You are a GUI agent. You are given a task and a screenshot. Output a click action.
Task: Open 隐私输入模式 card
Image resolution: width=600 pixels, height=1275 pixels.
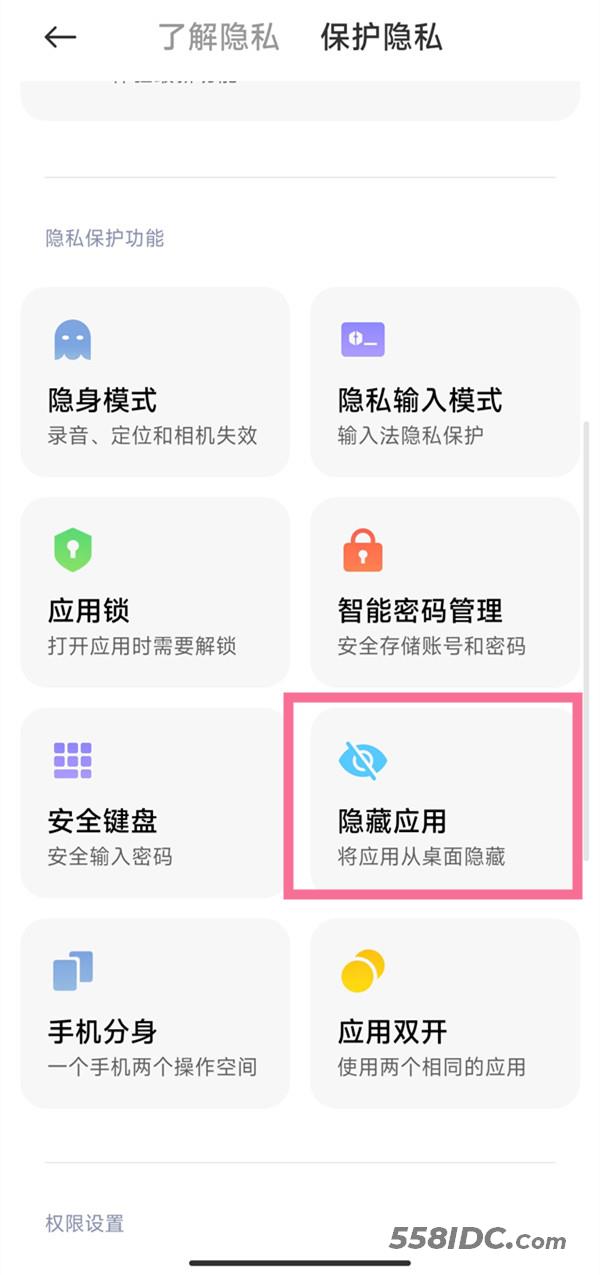(445, 382)
